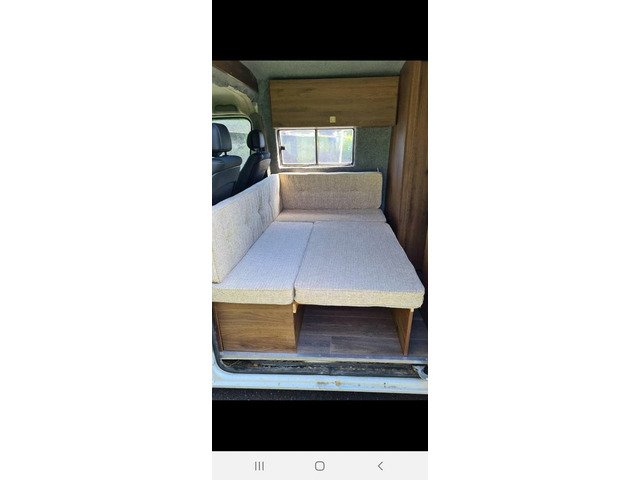The height and width of the screenshot is (480, 640).
Task: Tap the campervan interior photo
Action: pos(320,230)
